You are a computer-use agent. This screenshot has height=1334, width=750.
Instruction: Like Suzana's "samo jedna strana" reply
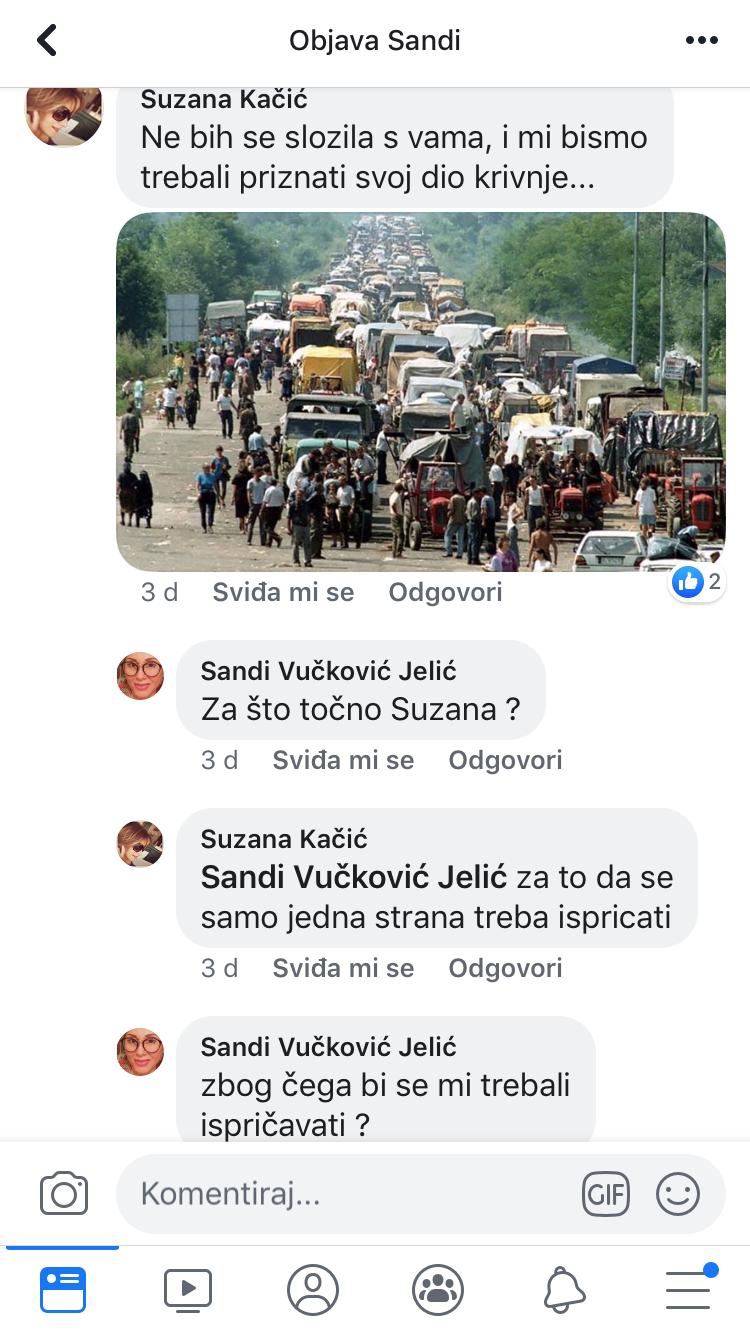(343, 968)
